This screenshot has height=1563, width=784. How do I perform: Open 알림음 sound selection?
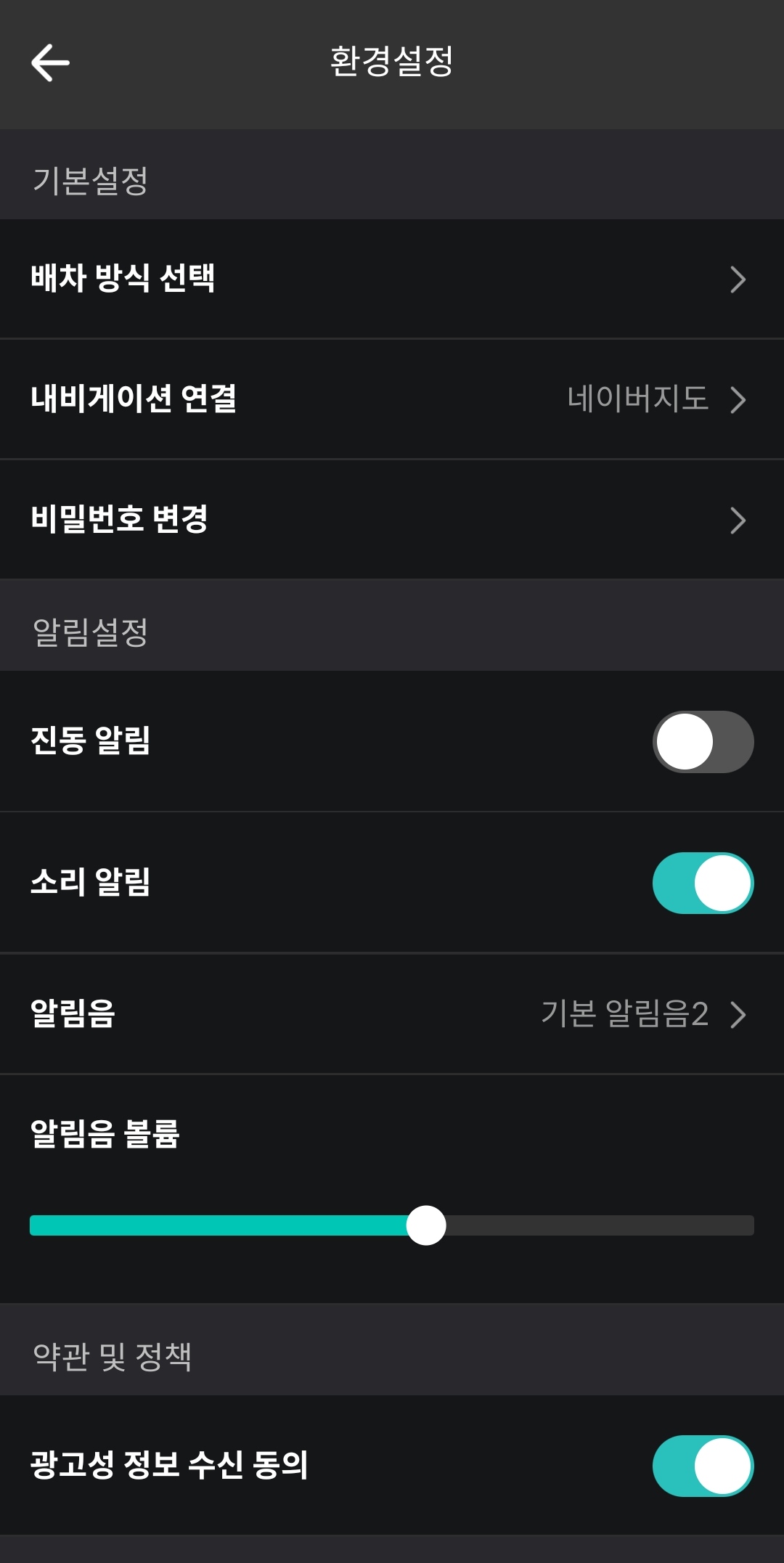pos(392,1013)
